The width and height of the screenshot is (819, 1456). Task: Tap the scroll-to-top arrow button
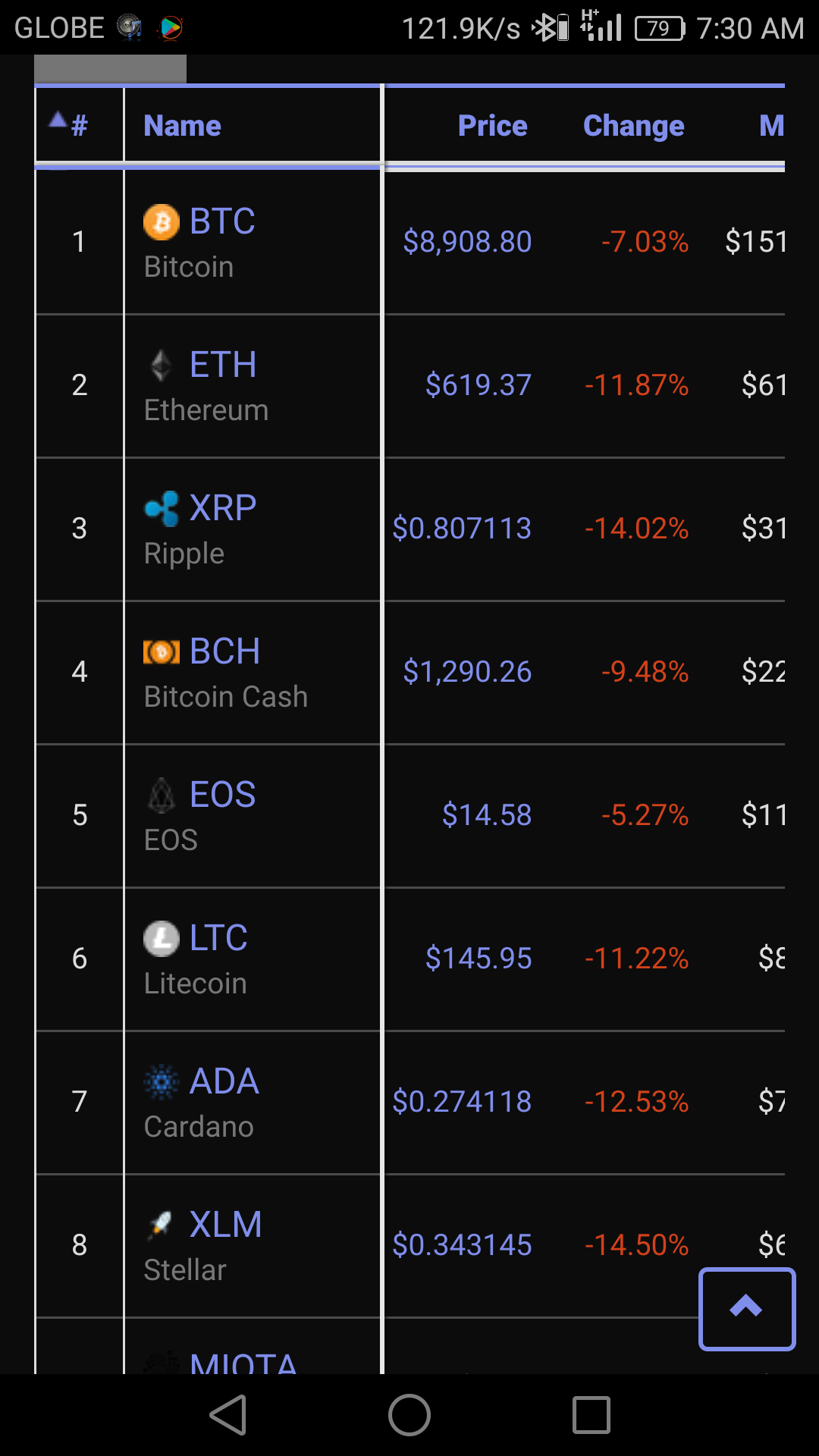(747, 1308)
